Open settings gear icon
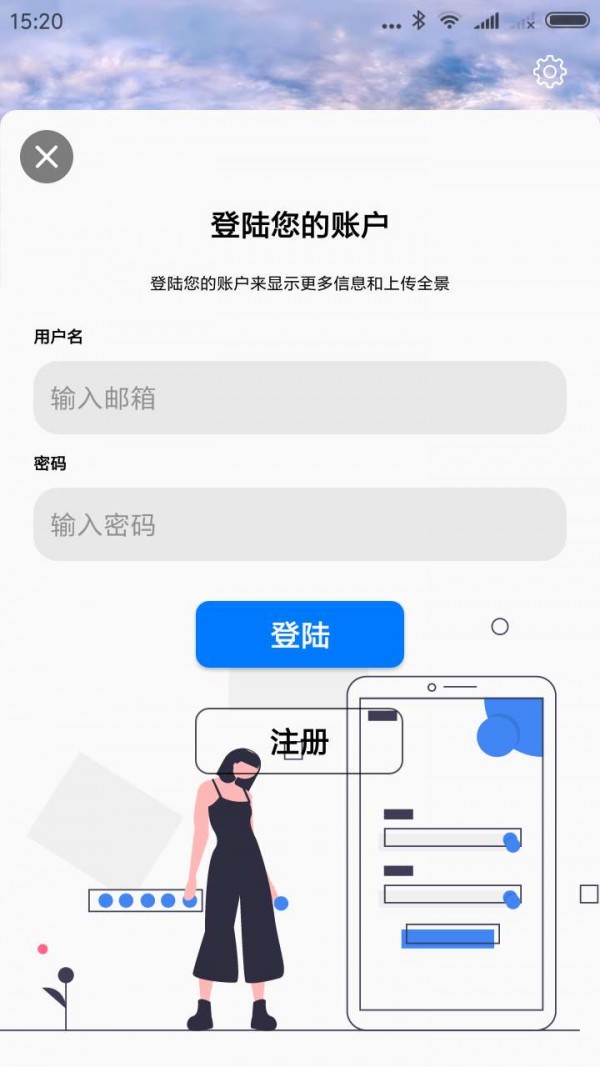 pos(550,71)
